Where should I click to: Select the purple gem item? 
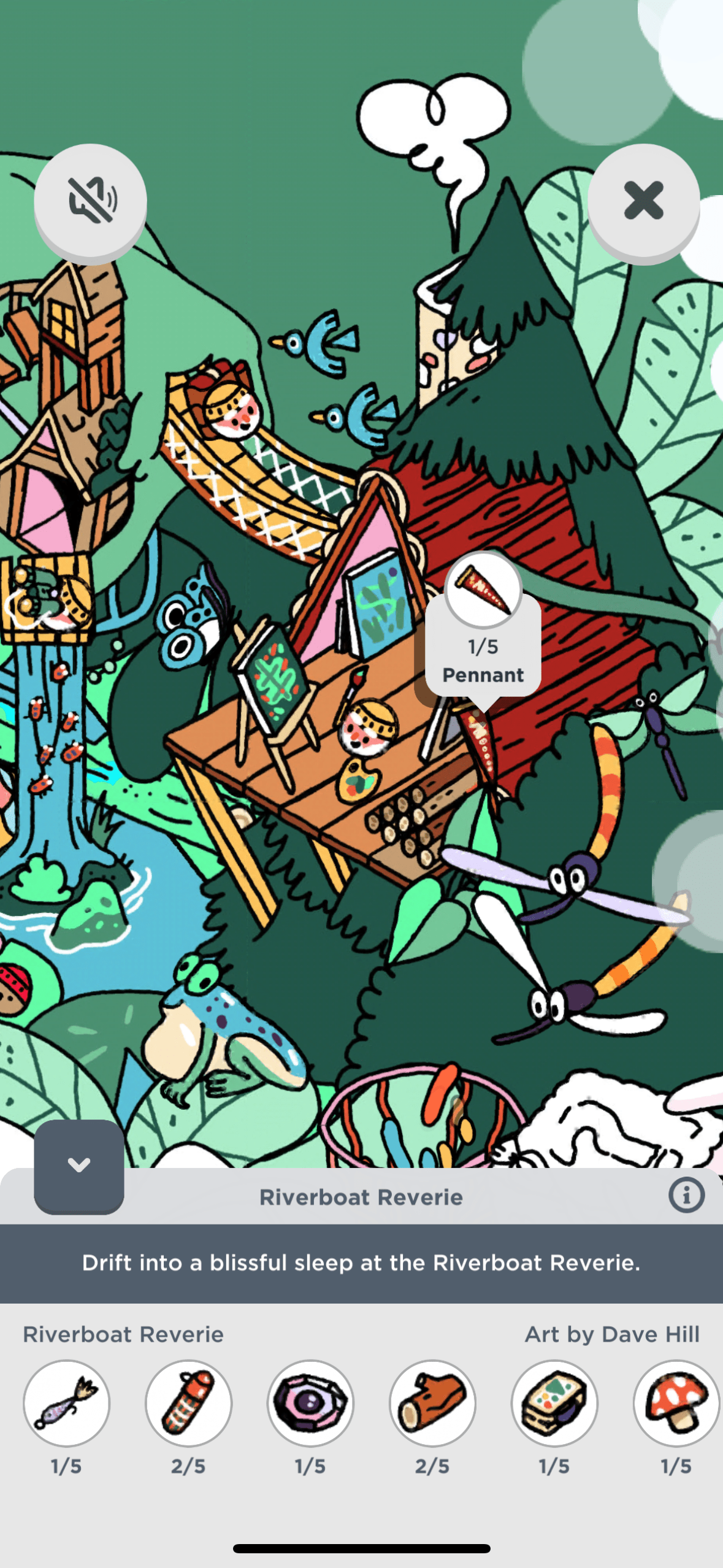310,1402
